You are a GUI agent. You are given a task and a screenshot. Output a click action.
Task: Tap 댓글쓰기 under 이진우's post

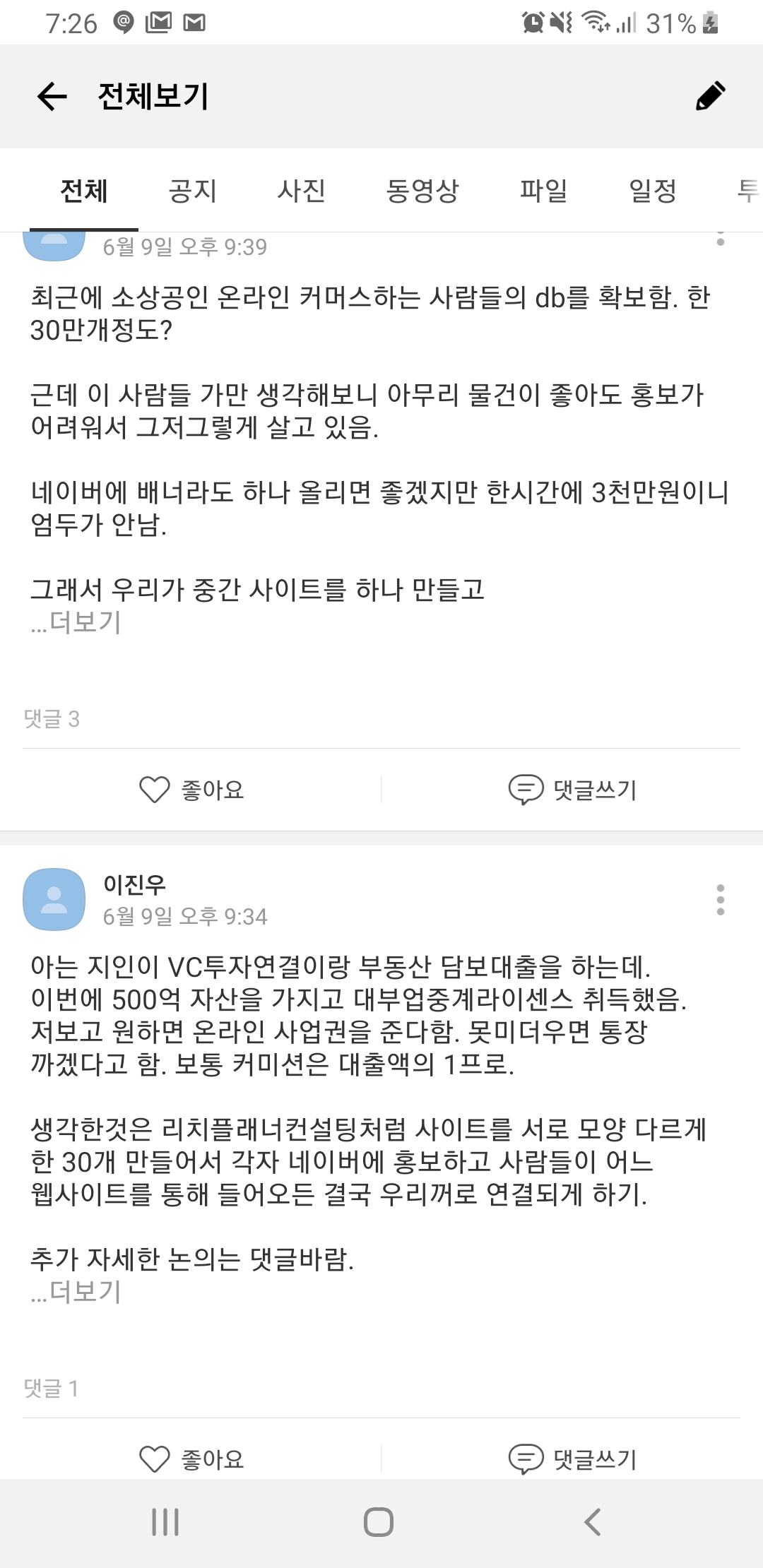pos(573,1459)
